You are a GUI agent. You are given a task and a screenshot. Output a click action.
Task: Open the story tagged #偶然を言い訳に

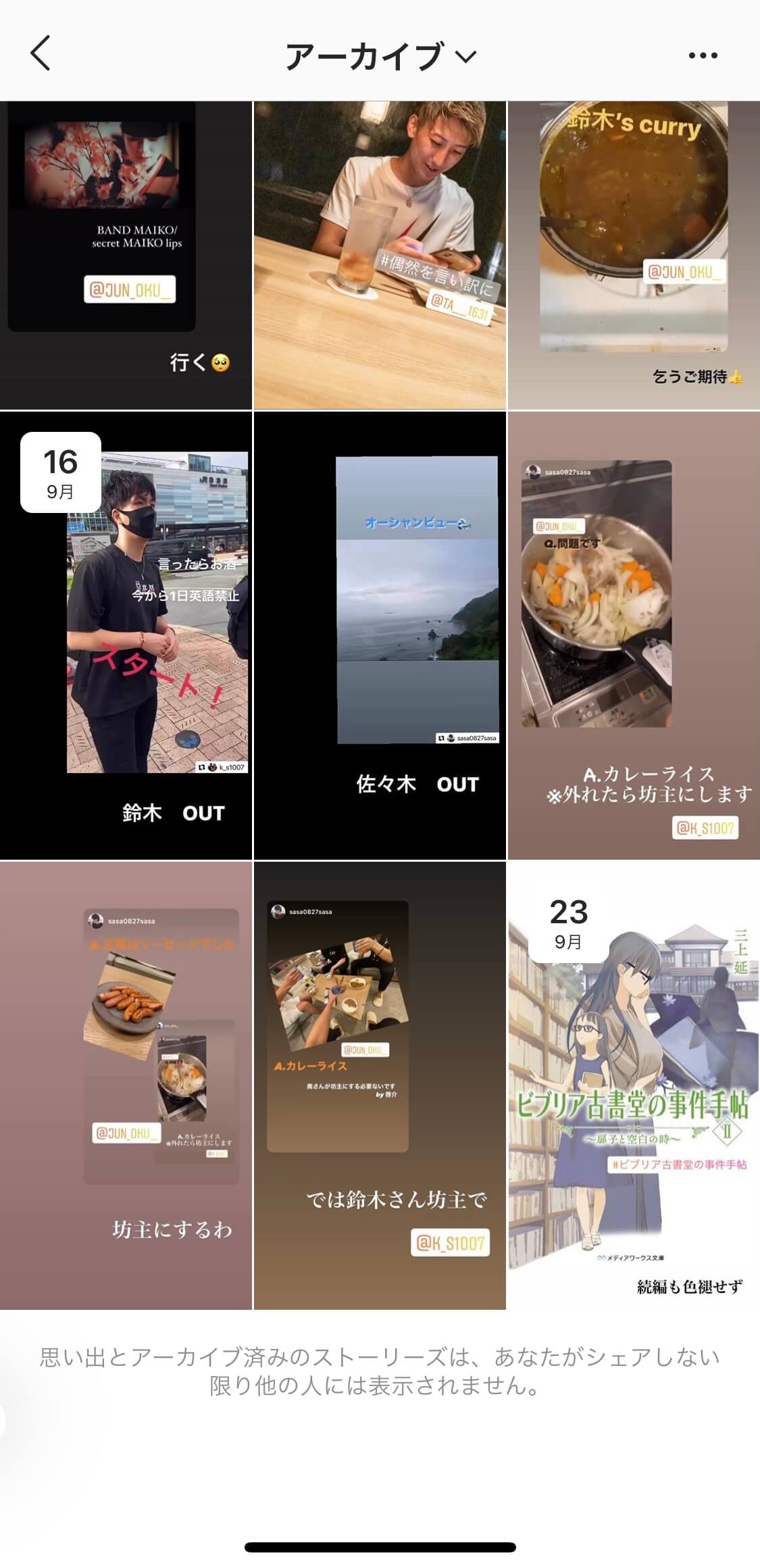pos(380,255)
